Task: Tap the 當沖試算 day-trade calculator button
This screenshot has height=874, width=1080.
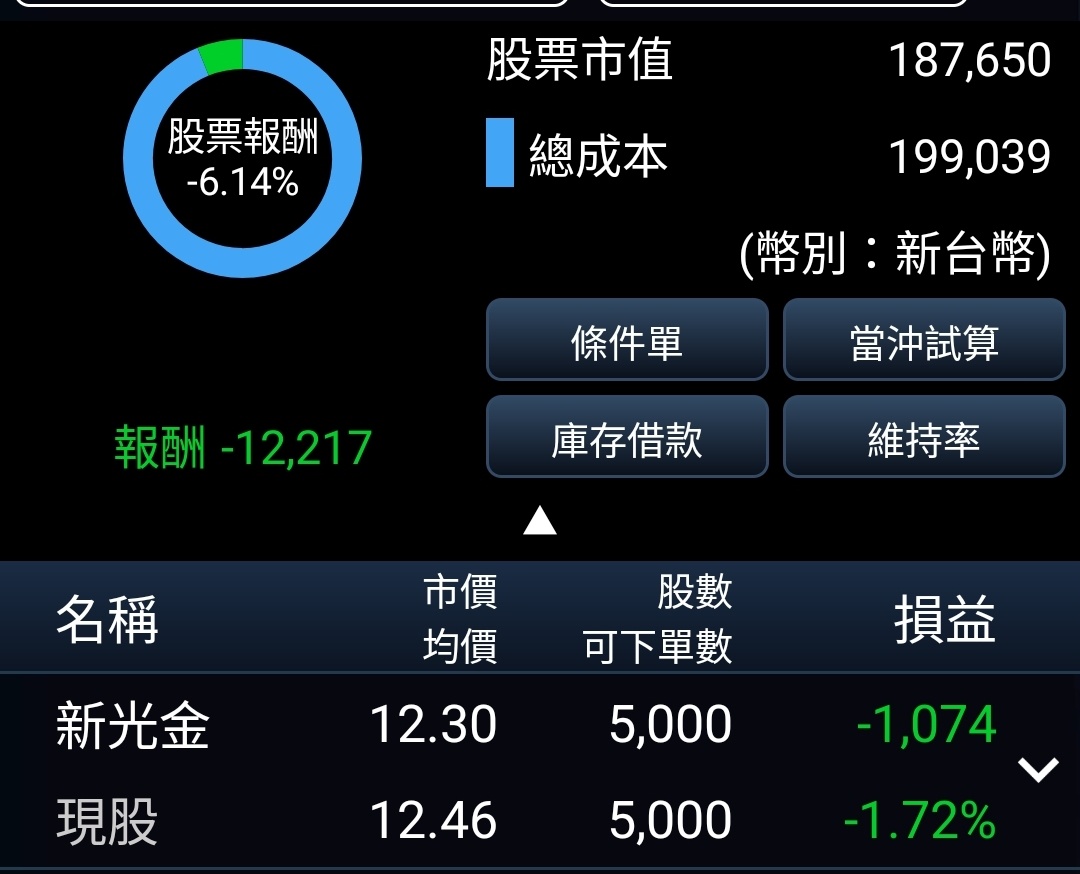Action: pos(924,340)
